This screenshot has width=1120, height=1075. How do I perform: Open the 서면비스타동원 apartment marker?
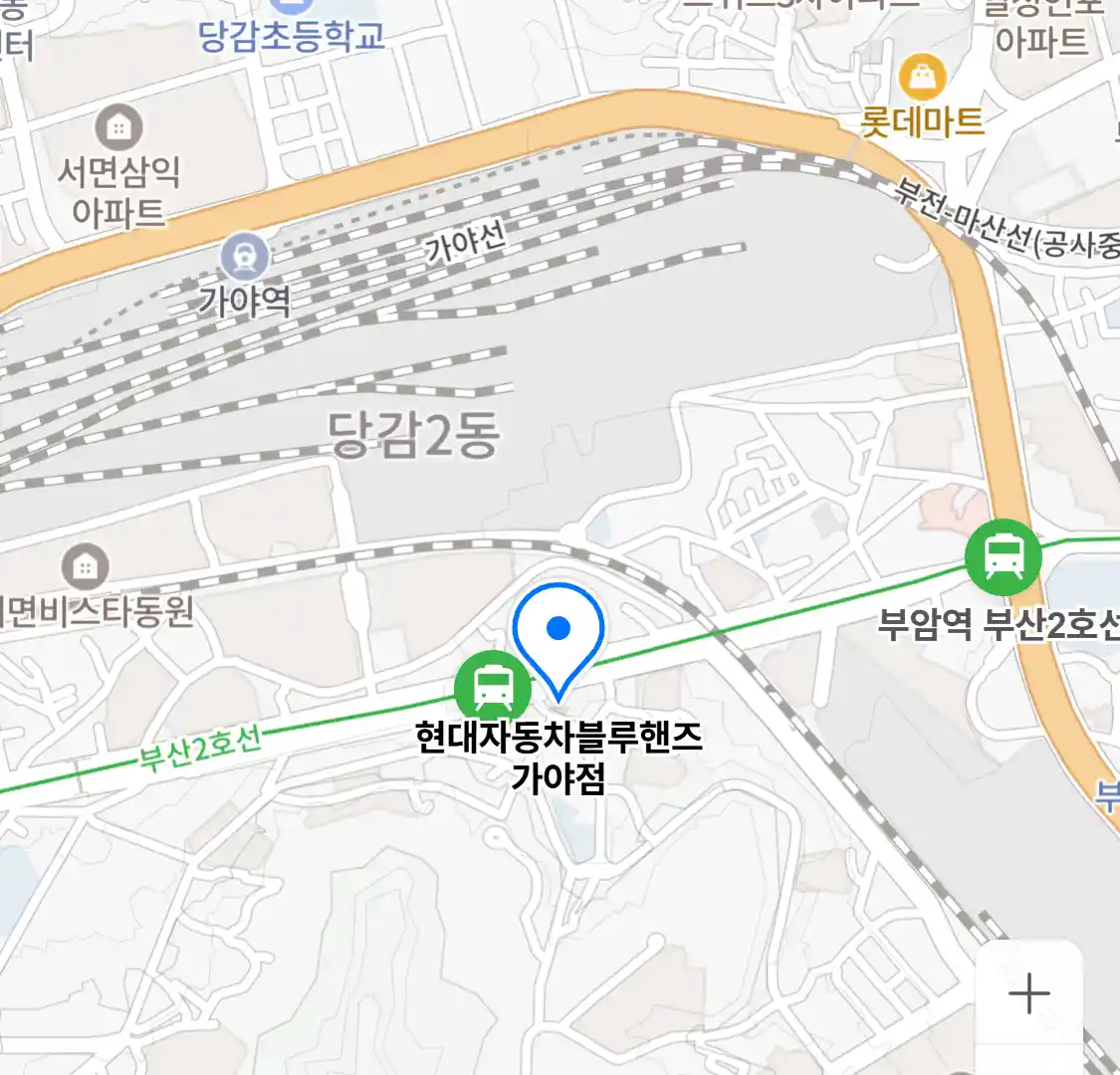click(86, 567)
